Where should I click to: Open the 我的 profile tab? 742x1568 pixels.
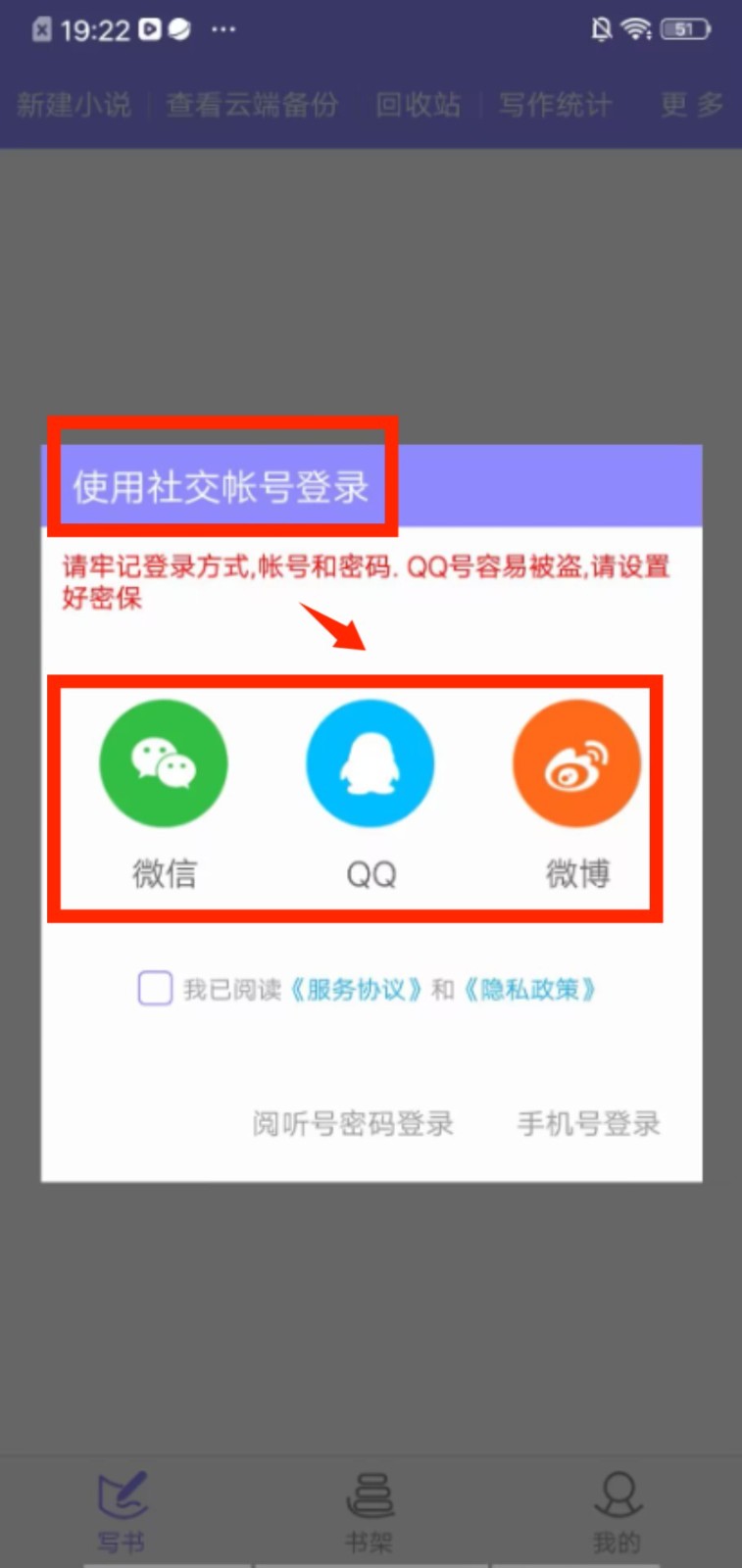pyautogui.click(x=618, y=1512)
